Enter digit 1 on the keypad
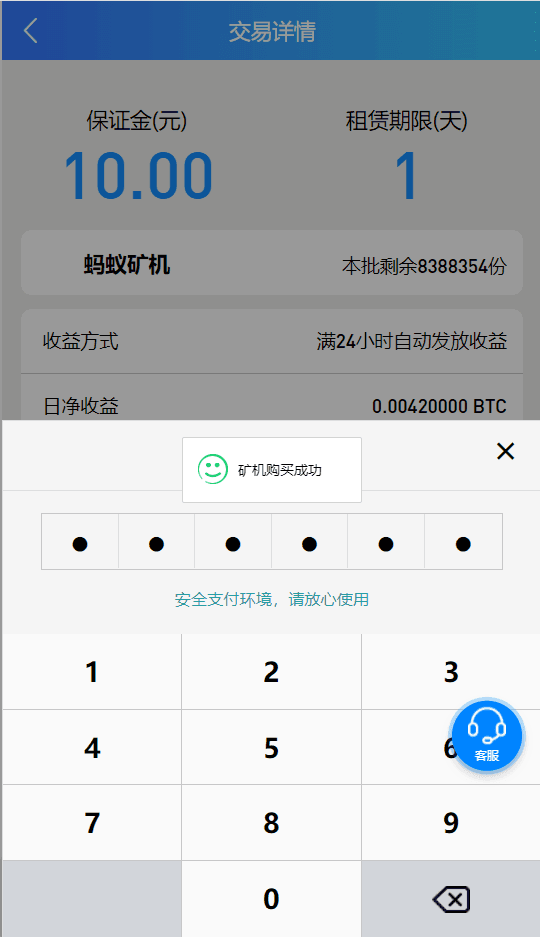The image size is (540, 937). pos(92,672)
